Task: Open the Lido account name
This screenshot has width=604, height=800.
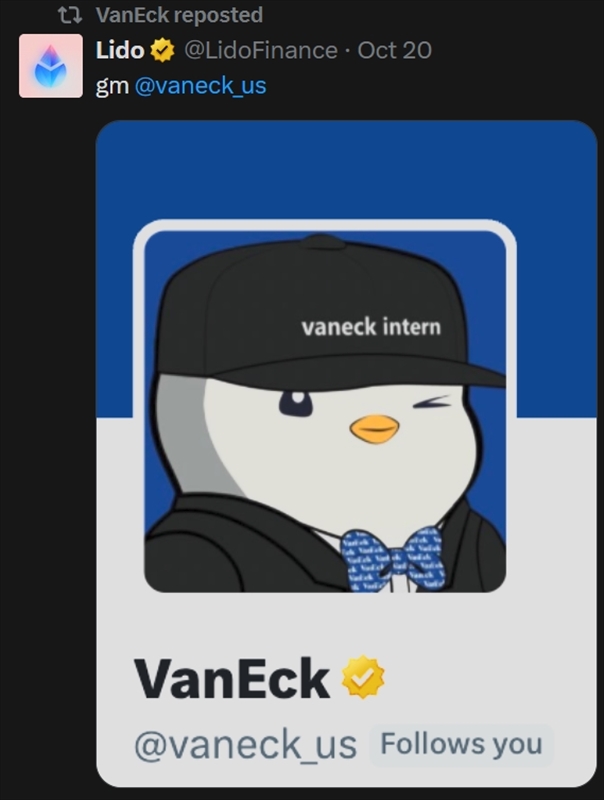Action: point(120,50)
